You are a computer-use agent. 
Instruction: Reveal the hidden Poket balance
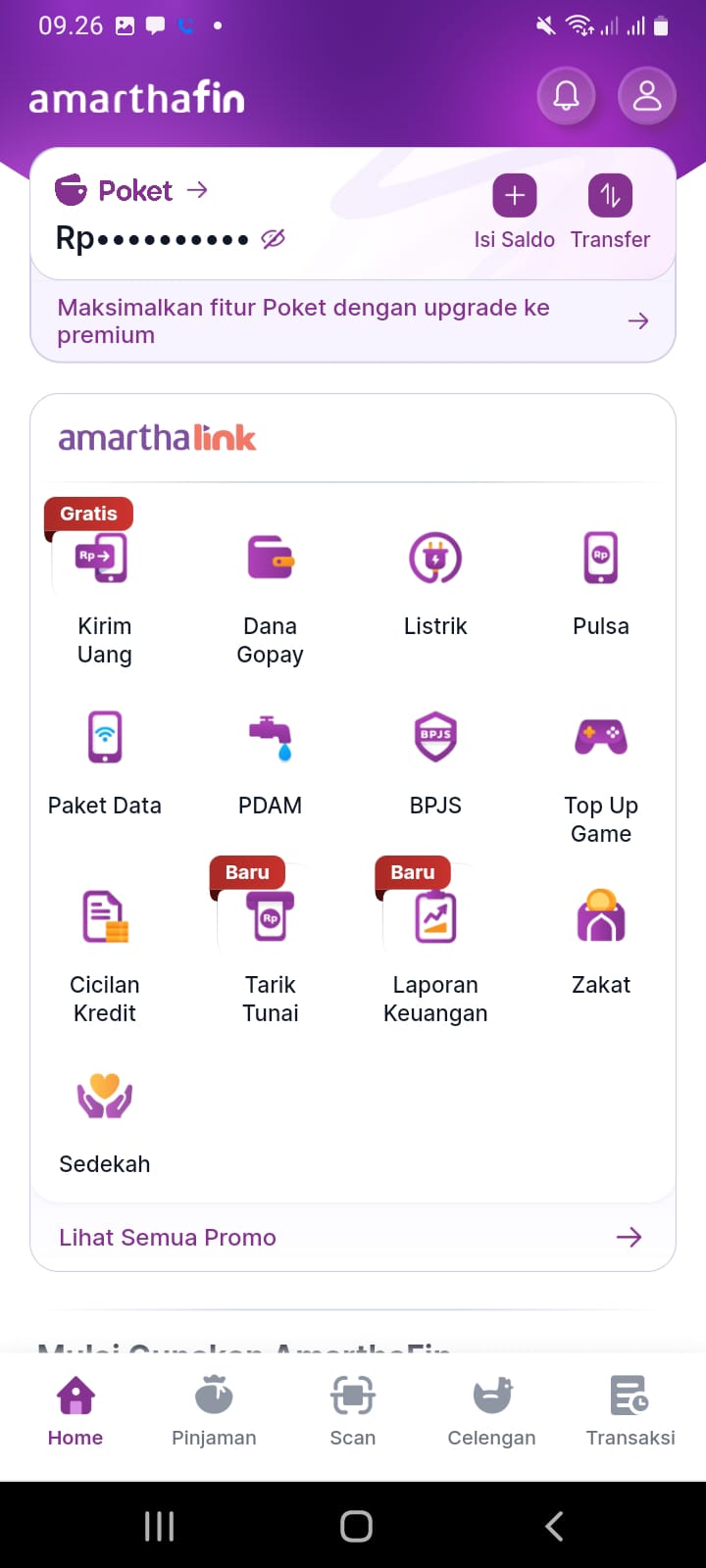click(273, 238)
